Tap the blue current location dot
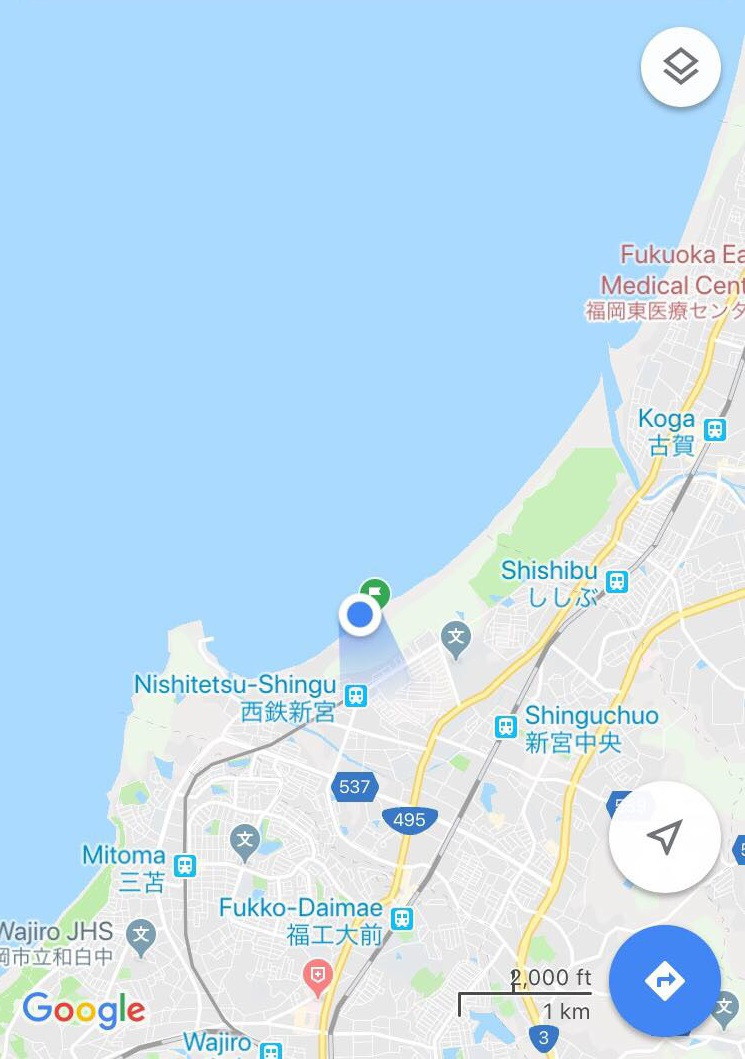The image size is (745, 1059). (x=360, y=614)
